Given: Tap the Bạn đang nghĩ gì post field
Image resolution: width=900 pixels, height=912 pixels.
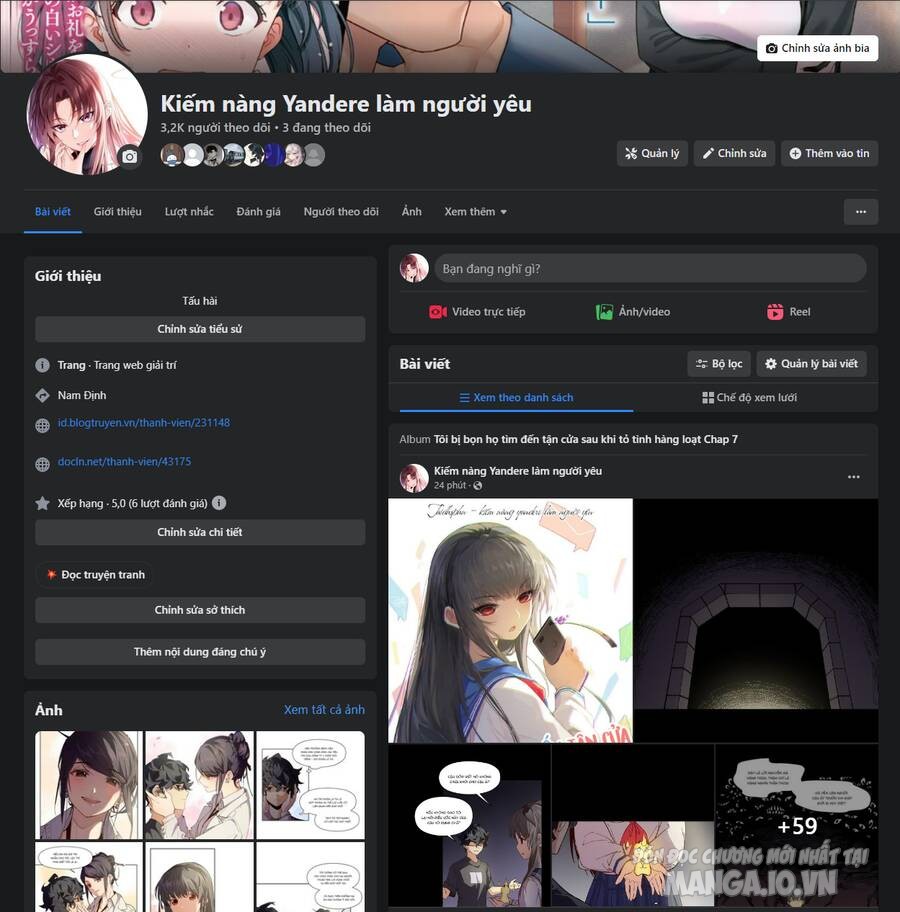Looking at the screenshot, I should 650,269.
